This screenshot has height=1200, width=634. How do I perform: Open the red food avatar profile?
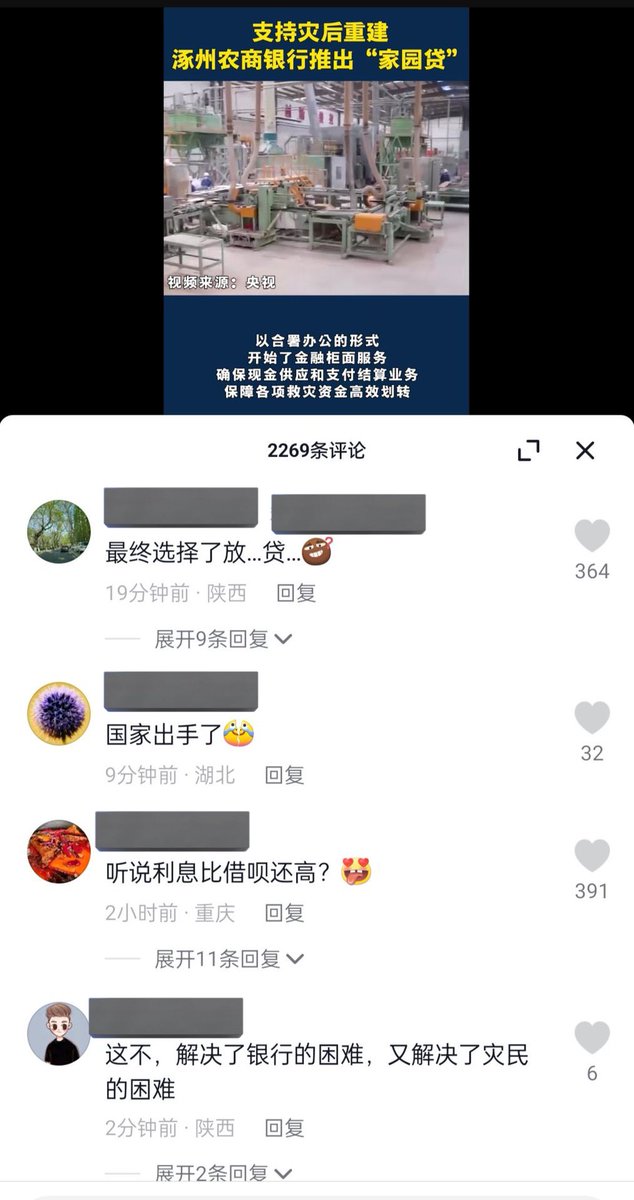coord(59,851)
